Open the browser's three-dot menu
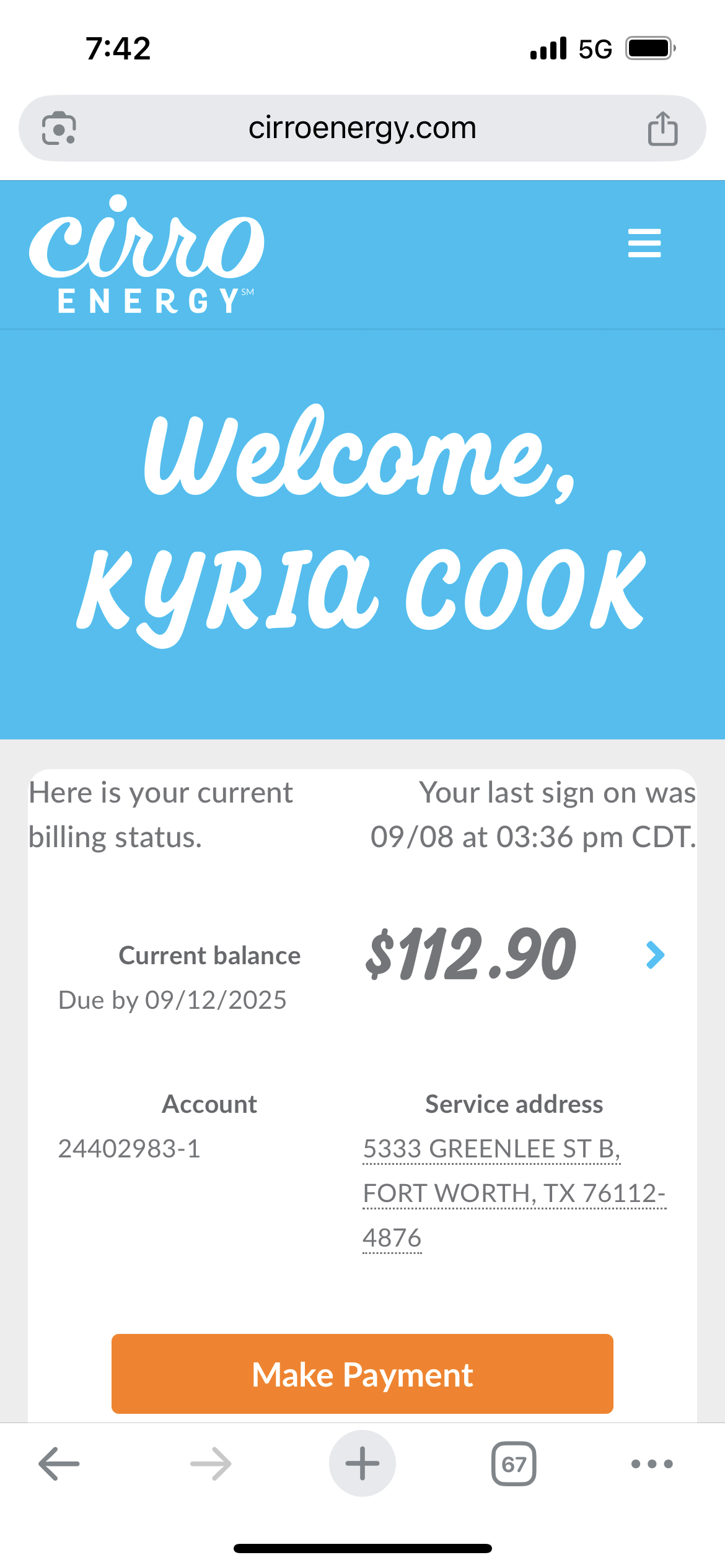The image size is (725, 1568). point(651,1464)
